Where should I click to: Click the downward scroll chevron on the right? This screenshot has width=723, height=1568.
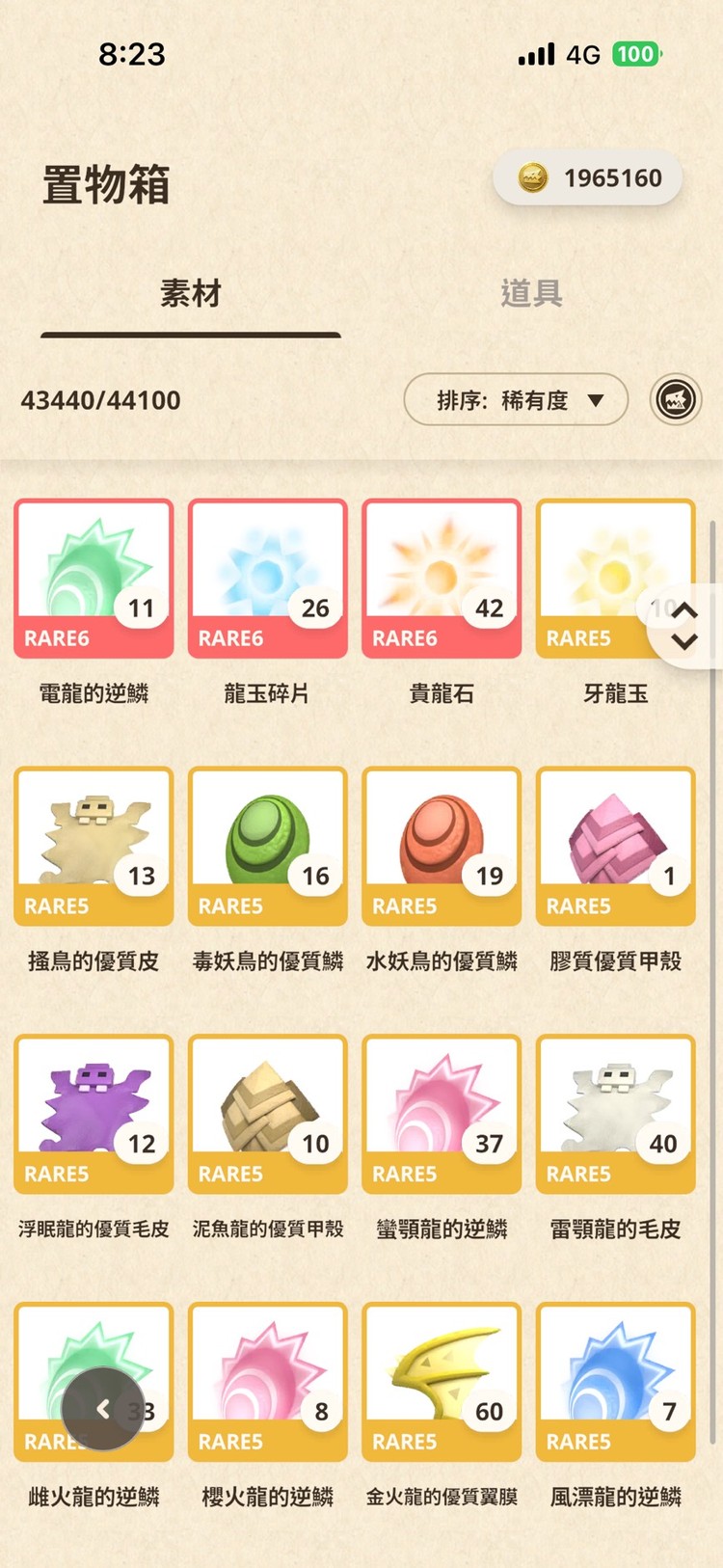[x=683, y=641]
